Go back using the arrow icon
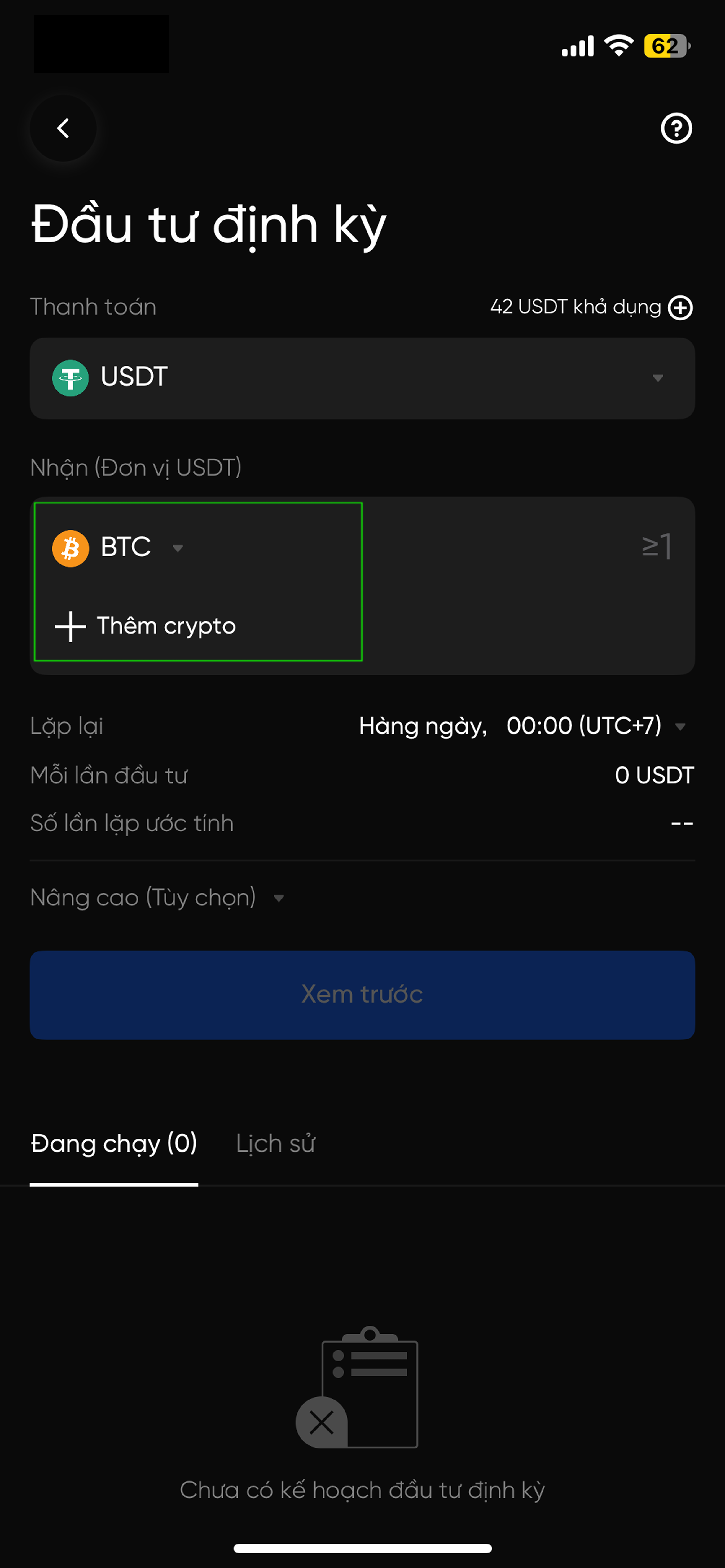 pyautogui.click(x=64, y=128)
